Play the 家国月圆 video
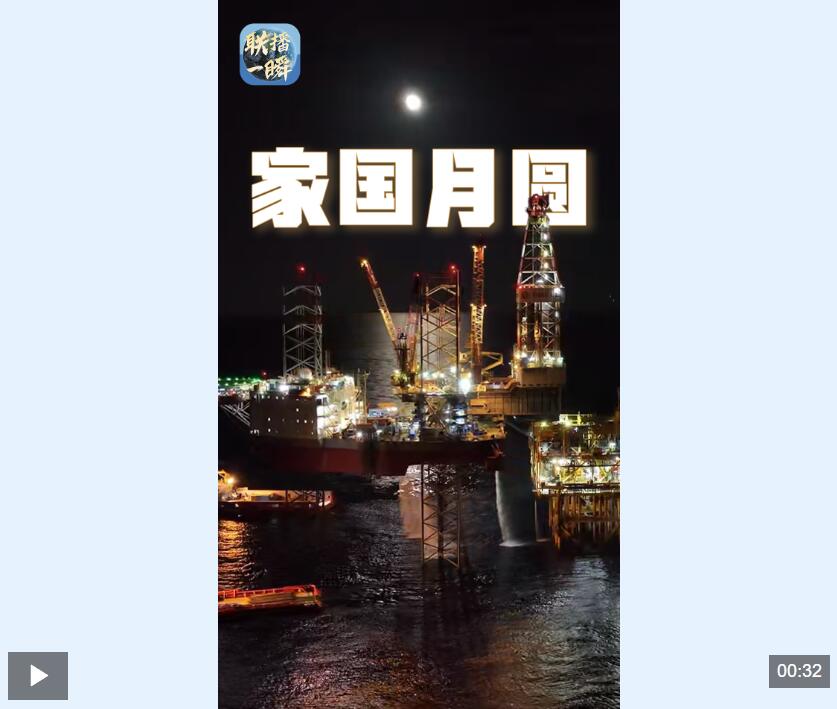Screen dimensions: 837x709 pyautogui.click(x=38, y=676)
